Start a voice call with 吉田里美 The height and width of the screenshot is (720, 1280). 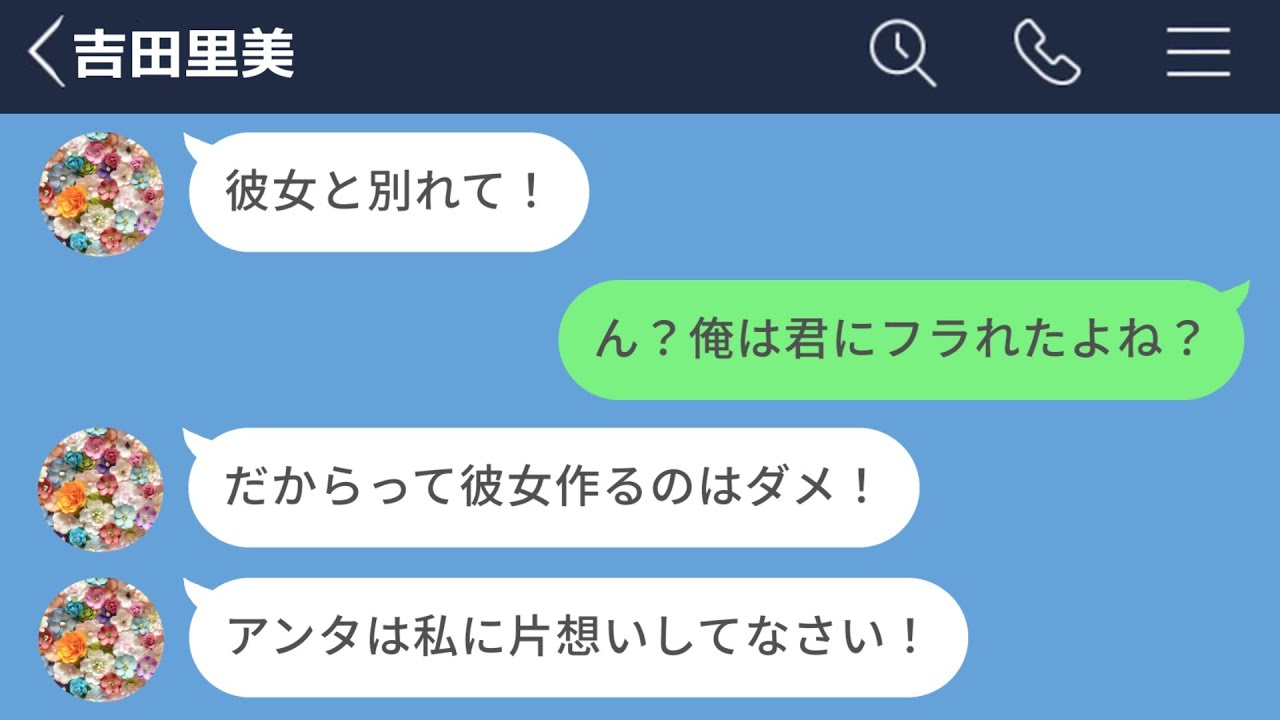[x=1047, y=53]
